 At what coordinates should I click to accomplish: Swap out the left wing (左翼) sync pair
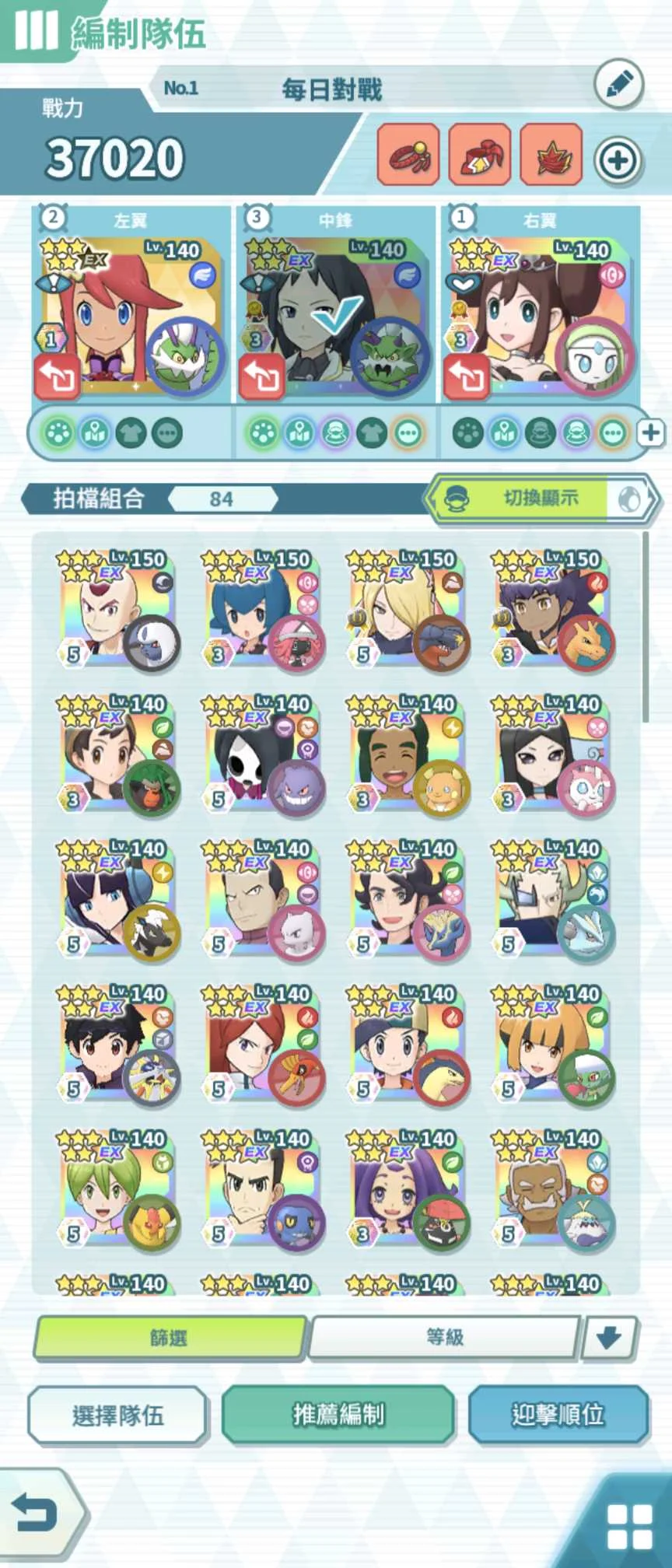click(57, 376)
